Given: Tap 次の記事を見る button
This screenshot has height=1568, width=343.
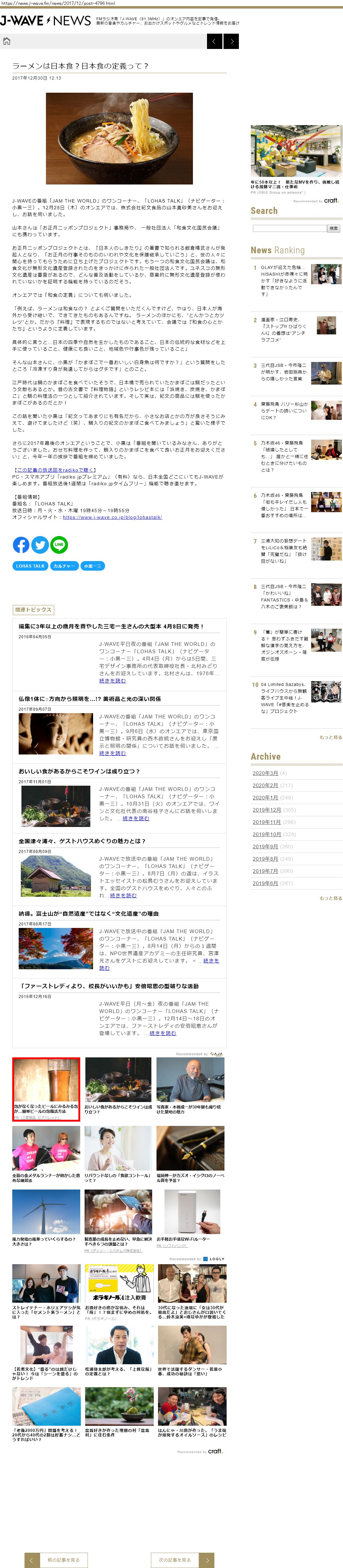Looking at the screenshot, I should [174, 1555].
